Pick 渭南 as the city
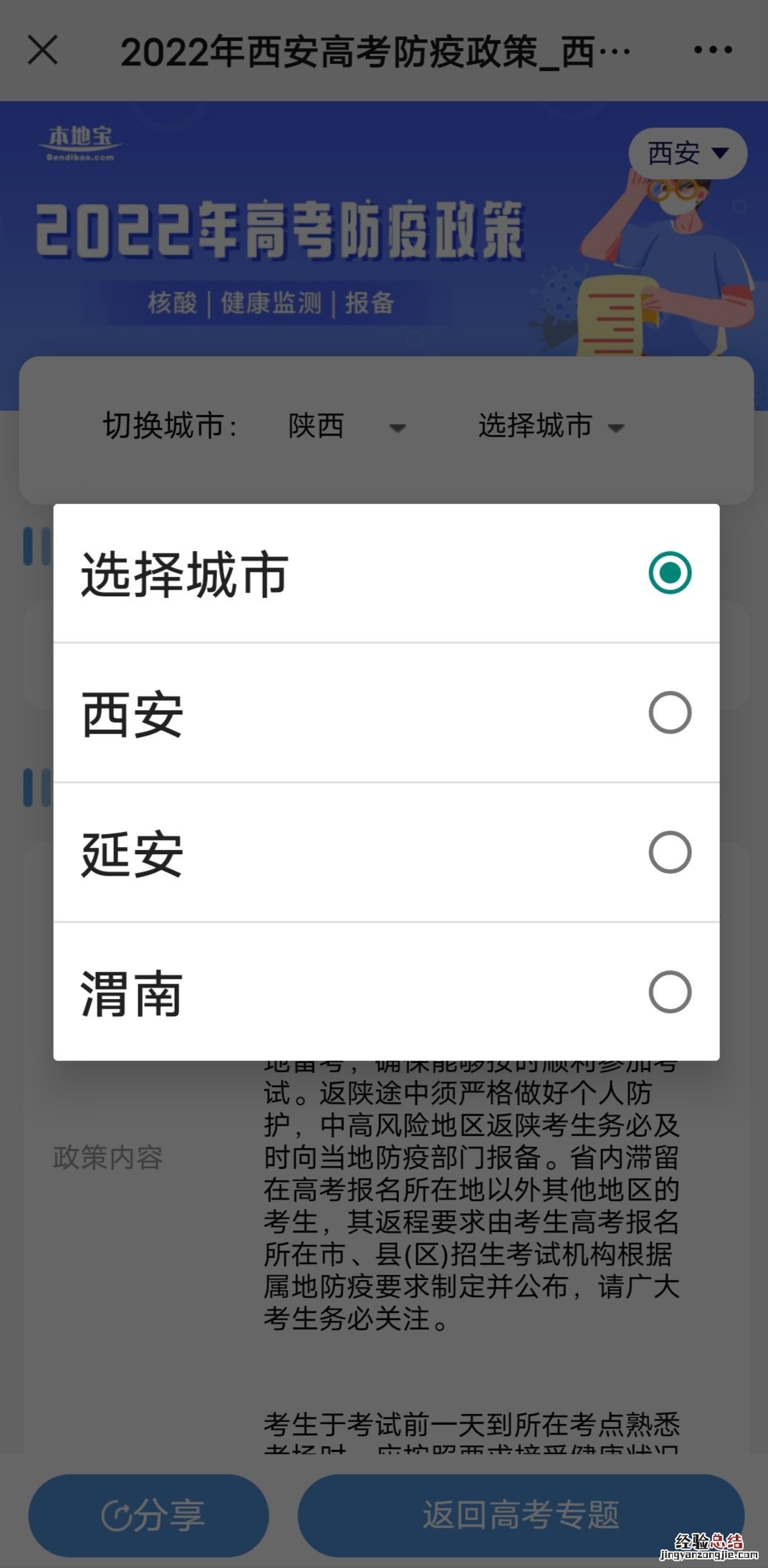 coord(386,993)
